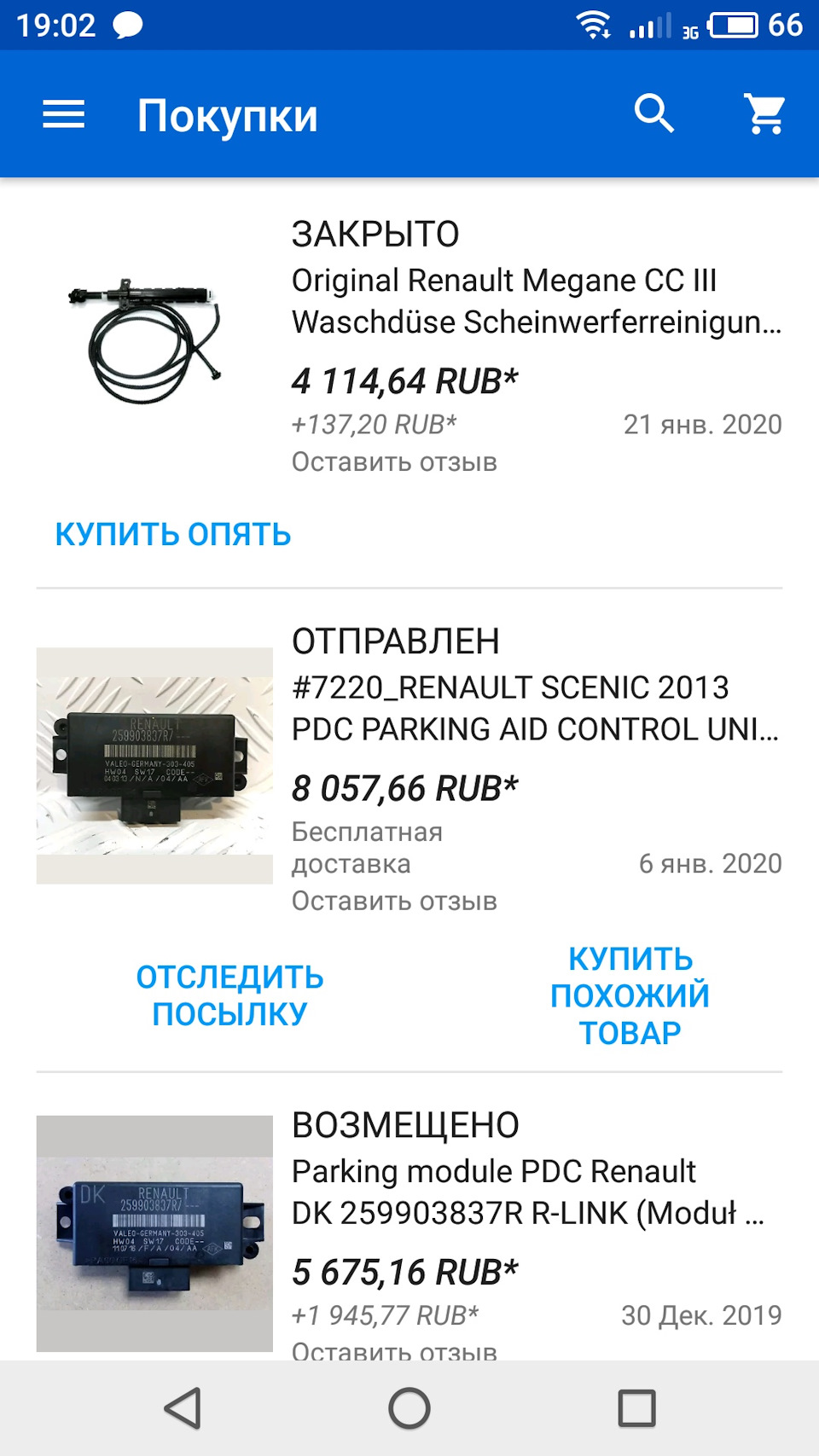Leave feedback for Megane Waschdüse purchase

coord(394,461)
